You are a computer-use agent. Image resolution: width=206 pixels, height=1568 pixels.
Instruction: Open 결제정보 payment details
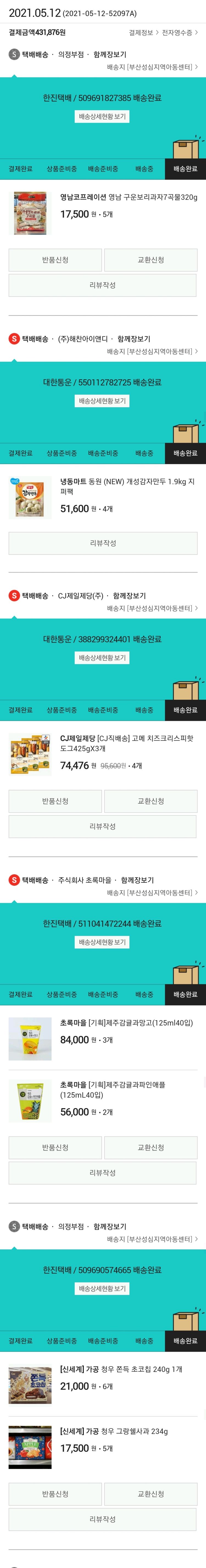pos(143,32)
